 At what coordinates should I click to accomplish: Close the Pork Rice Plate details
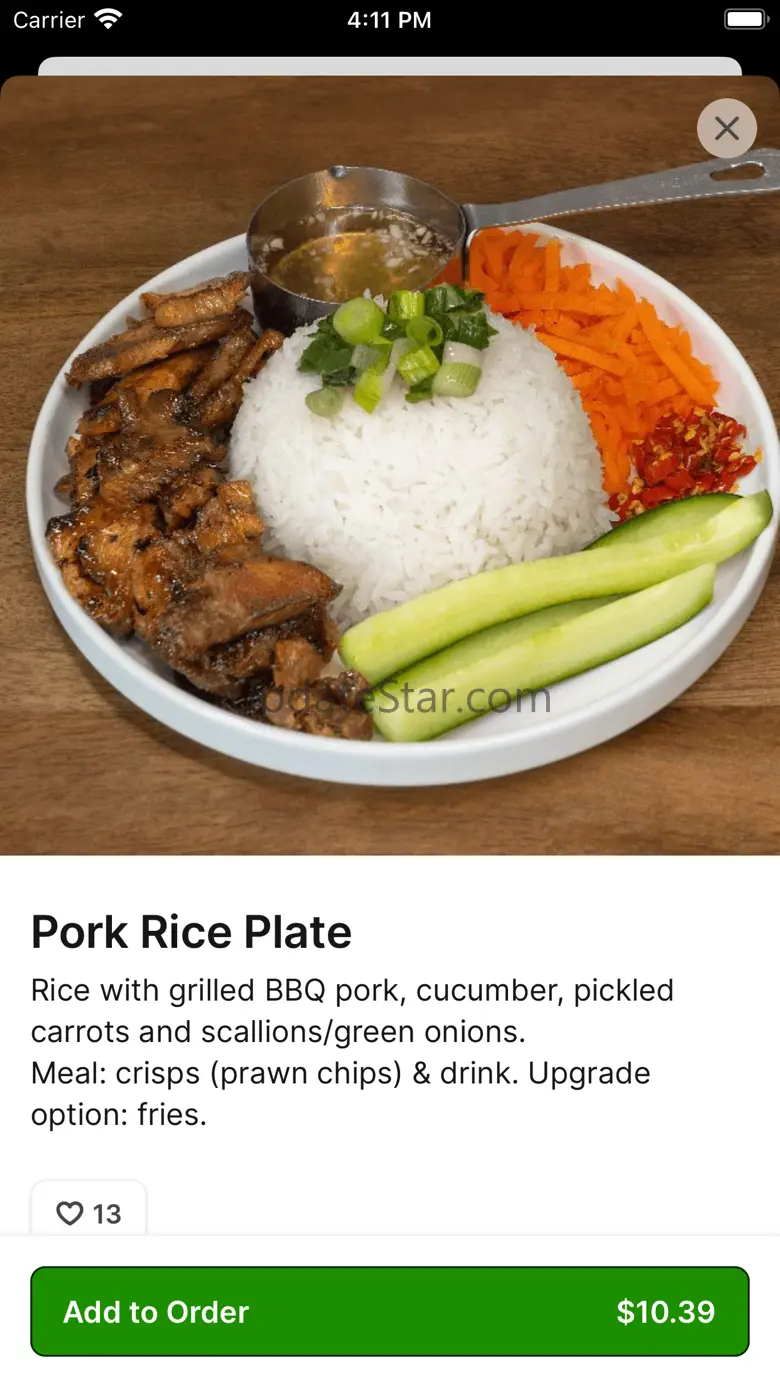tap(727, 129)
